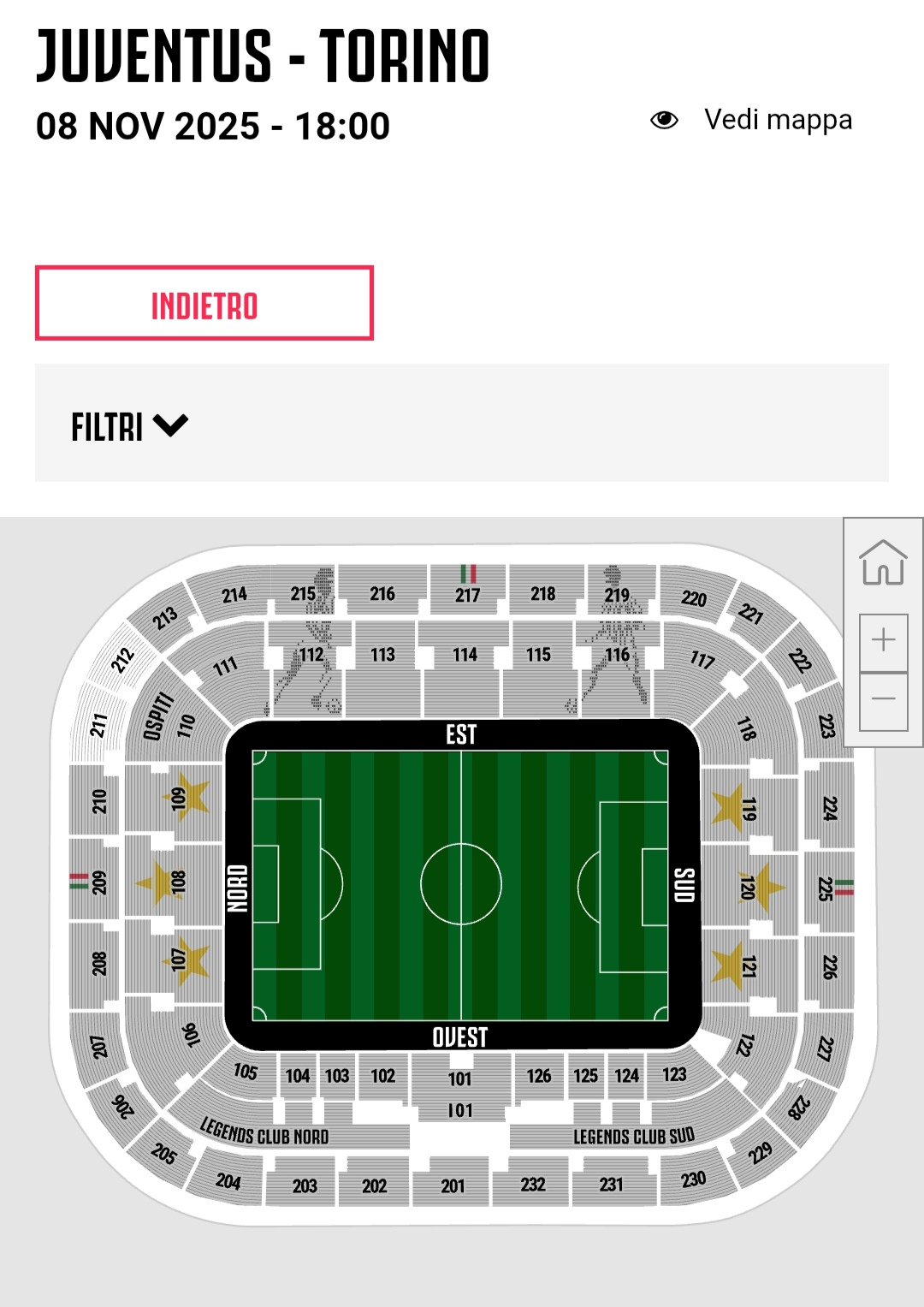The width and height of the screenshot is (924, 1307).
Task: Reset the stadium map with the home icon
Action: coord(883,563)
